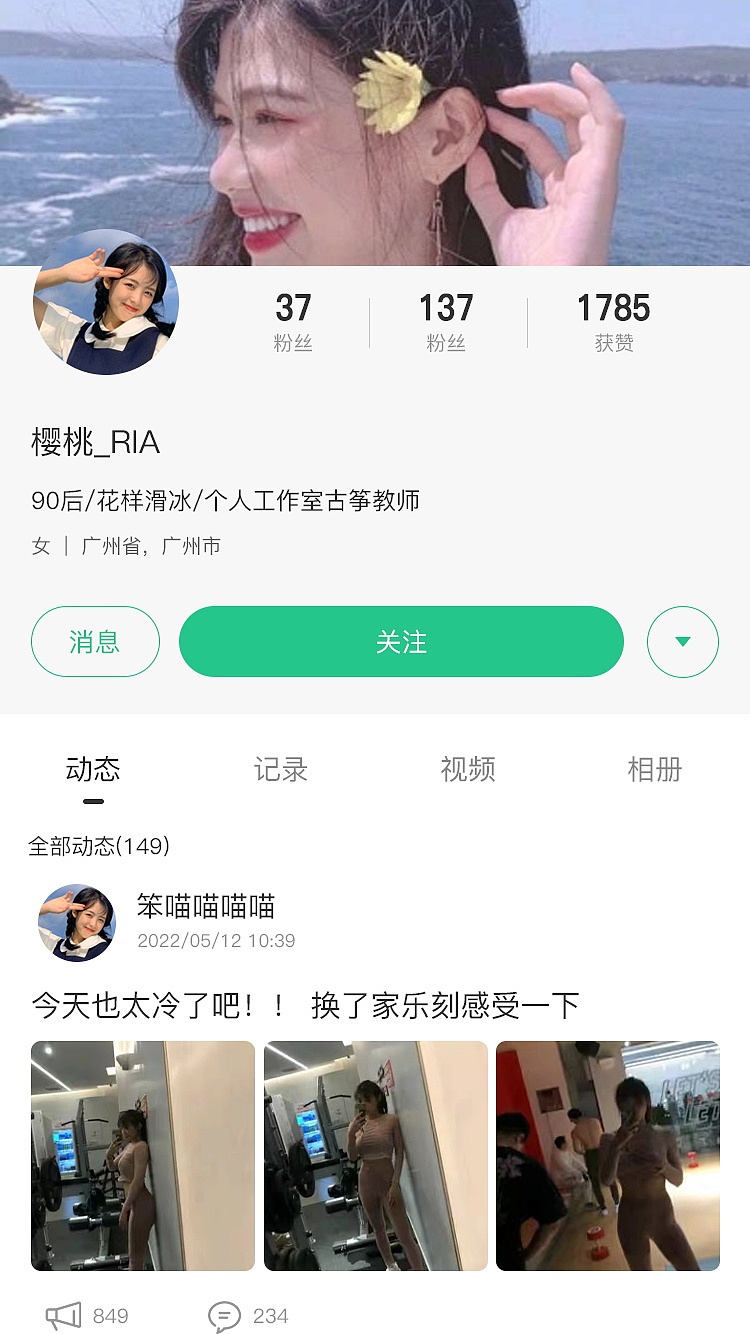Viewport: 750px width, 1334px height.
Task: Open the middle gym selfie thumbnail
Action: coord(375,1156)
